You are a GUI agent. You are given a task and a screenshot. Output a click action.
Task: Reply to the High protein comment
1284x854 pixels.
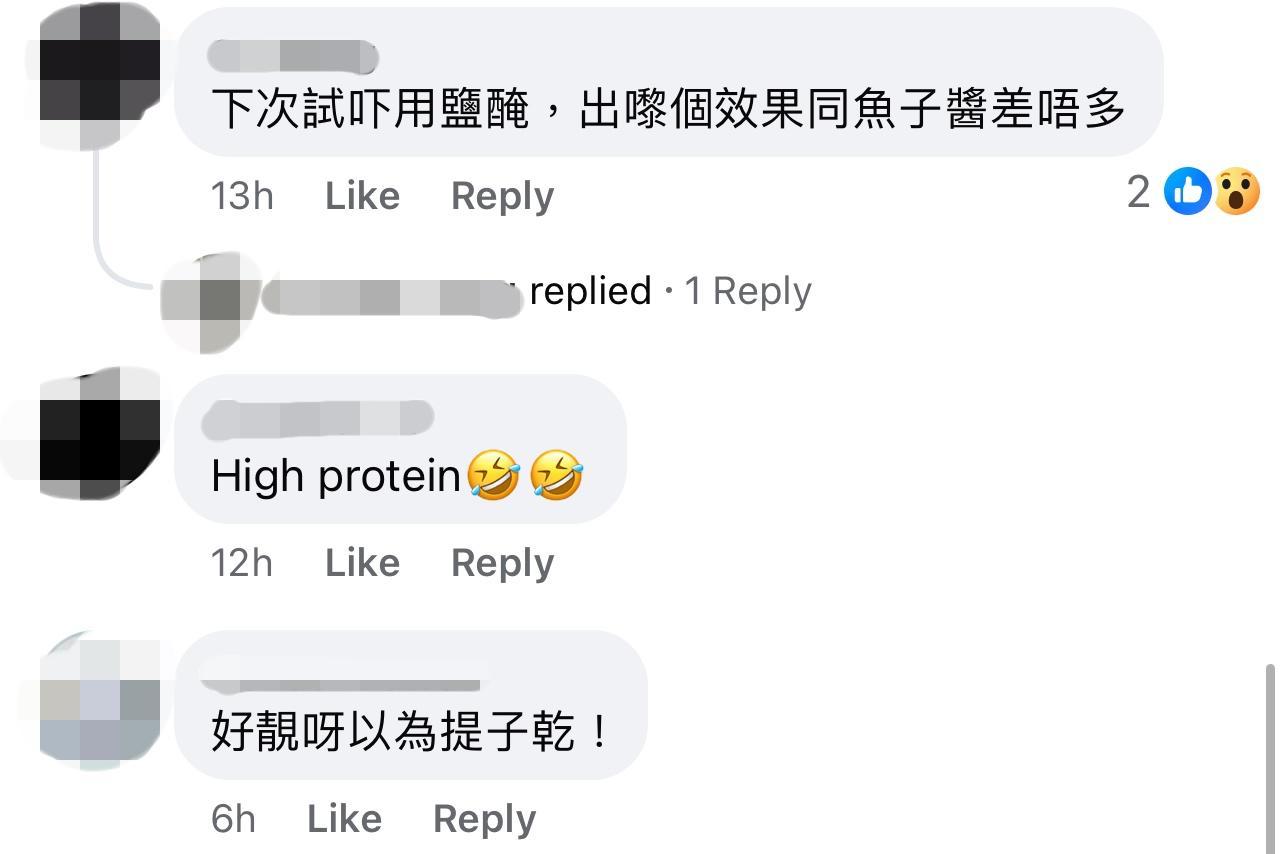(x=502, y=562)
